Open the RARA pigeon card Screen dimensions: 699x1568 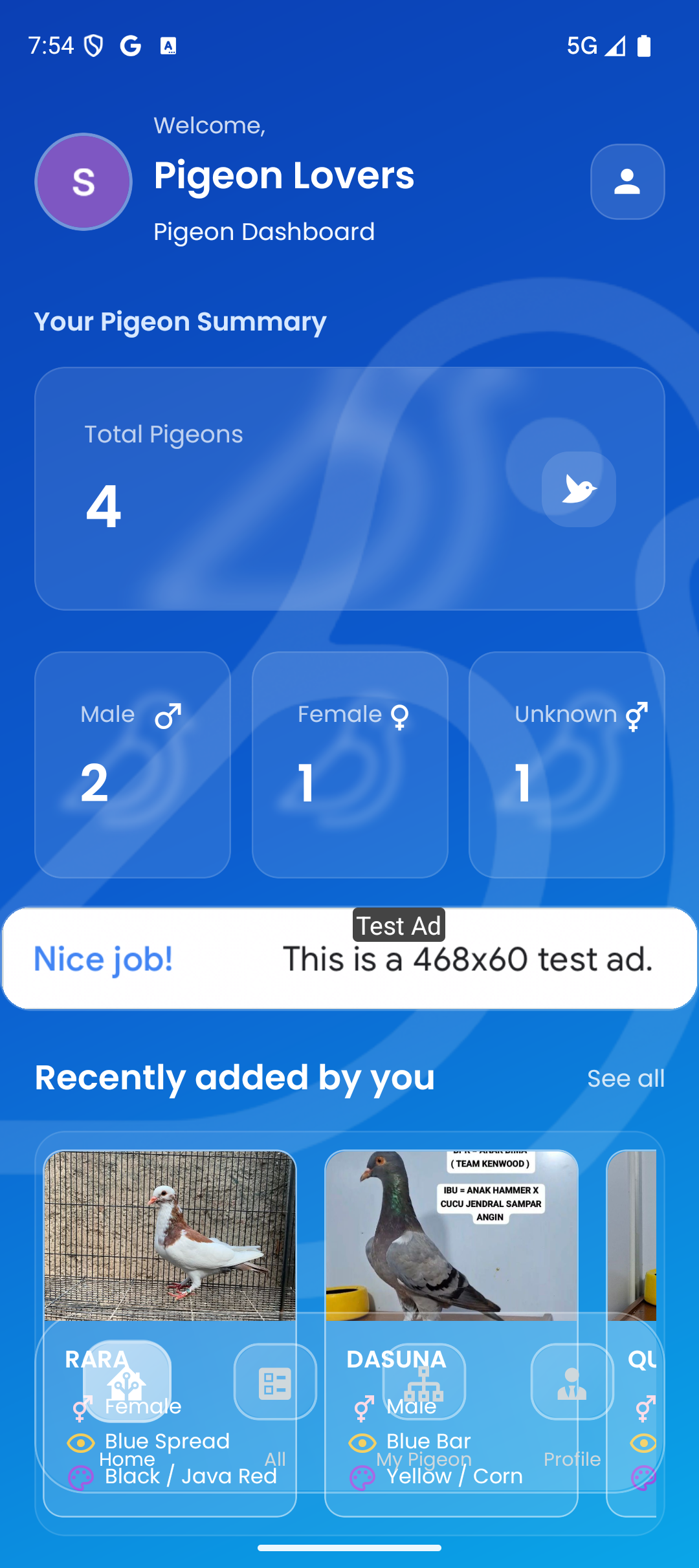(x=170, y=1236)
